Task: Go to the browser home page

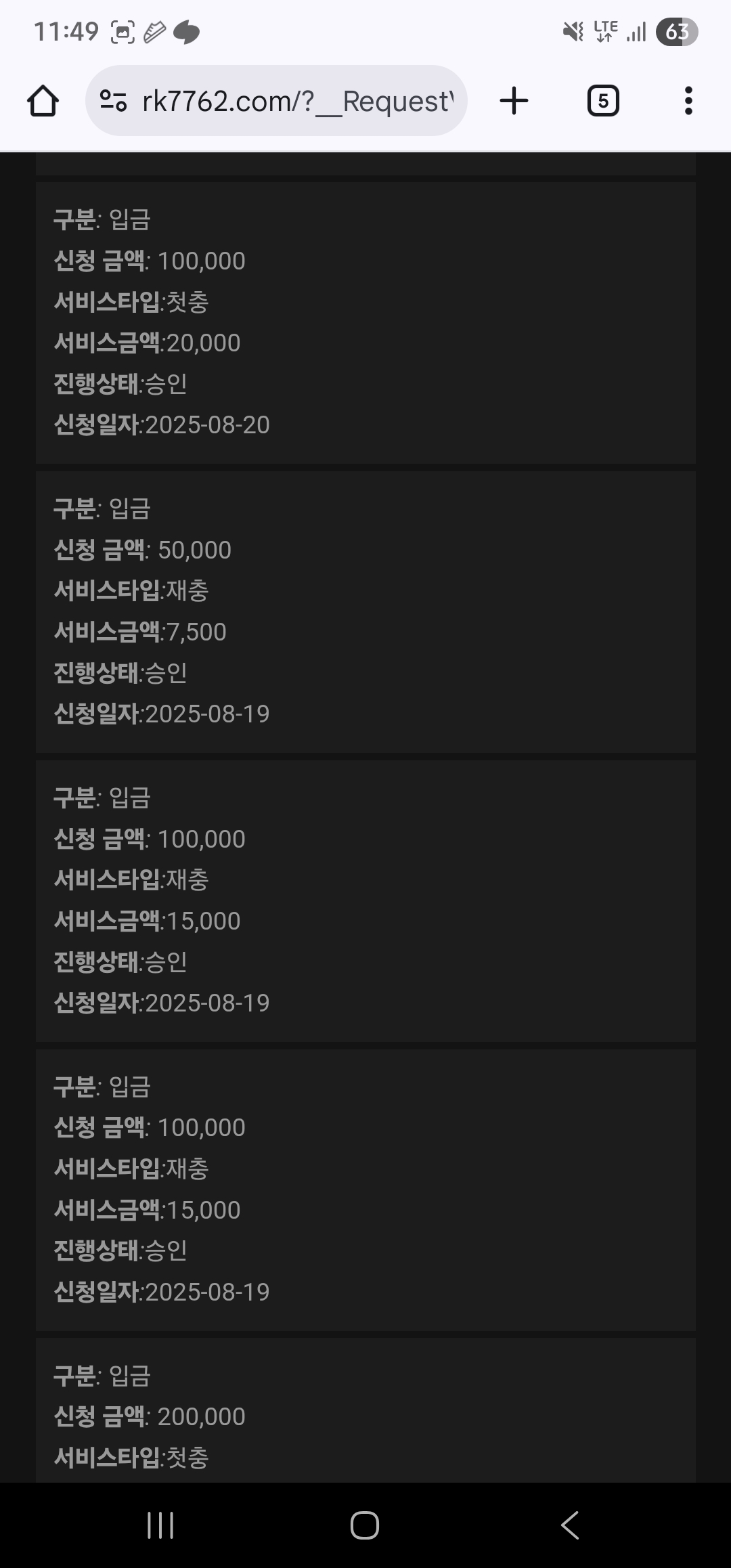Action: click(x=43, y=101)
